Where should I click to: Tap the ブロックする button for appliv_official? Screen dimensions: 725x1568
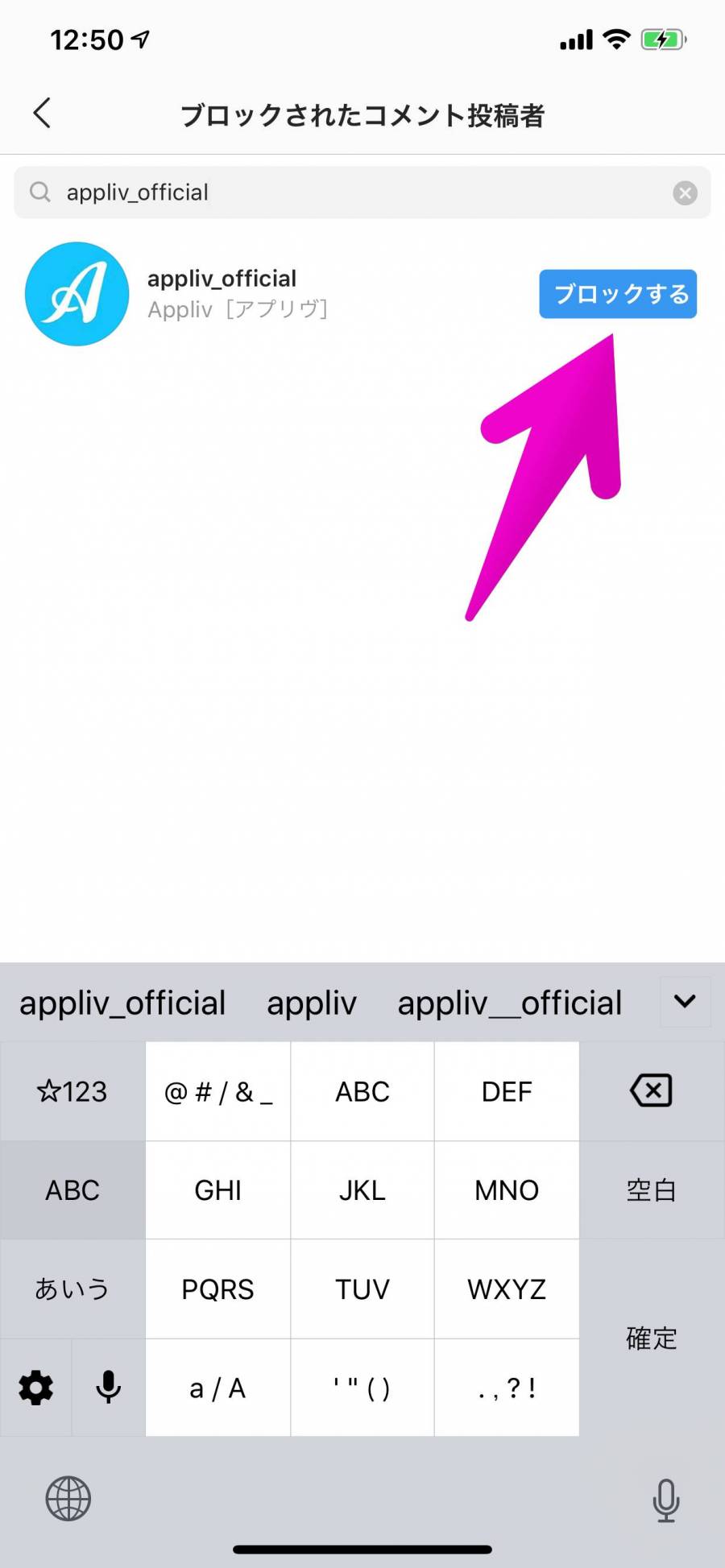pyautogui.click(x=618, y=294)
